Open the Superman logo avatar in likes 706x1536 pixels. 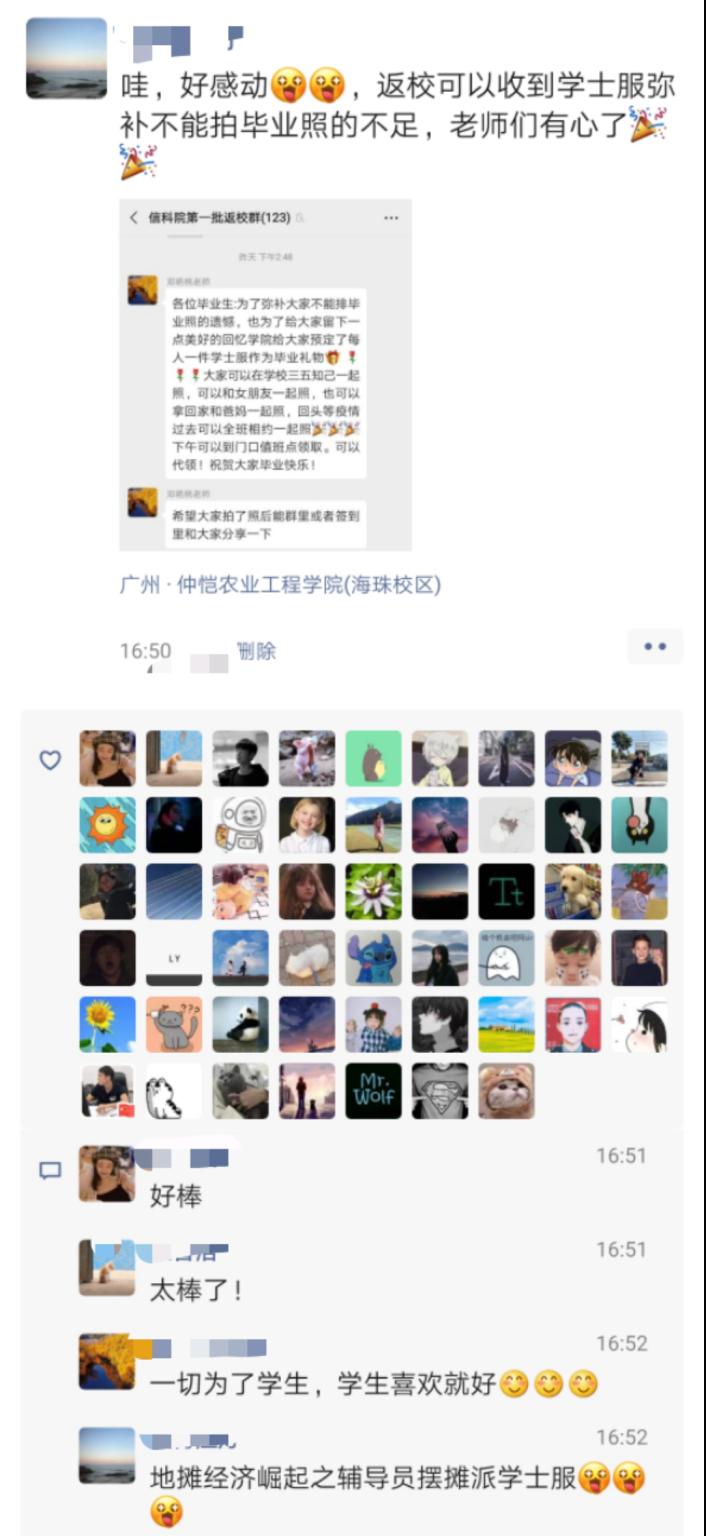click(x=440, y=1091)
